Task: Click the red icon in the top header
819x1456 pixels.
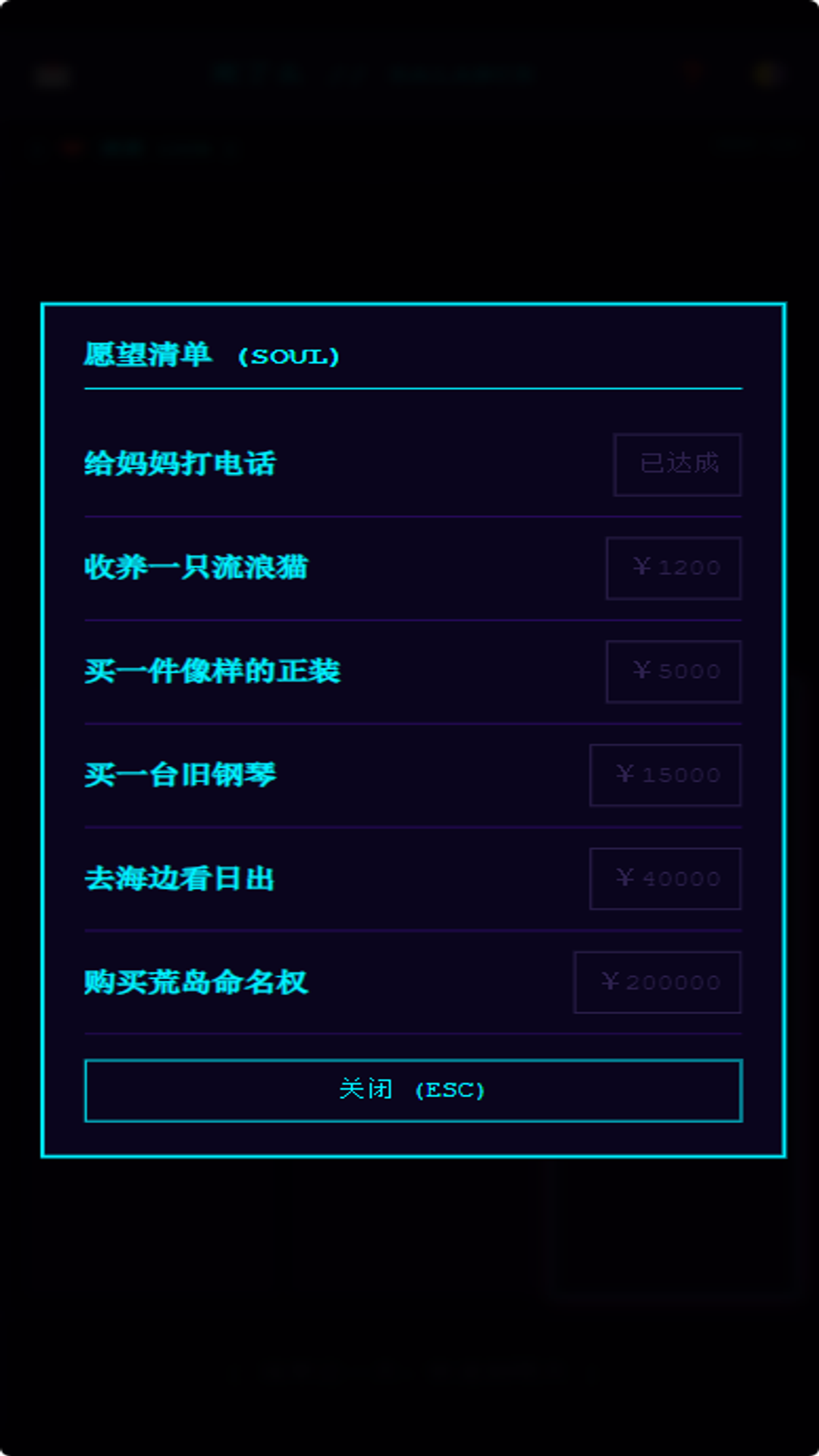Action: [692, 74]
